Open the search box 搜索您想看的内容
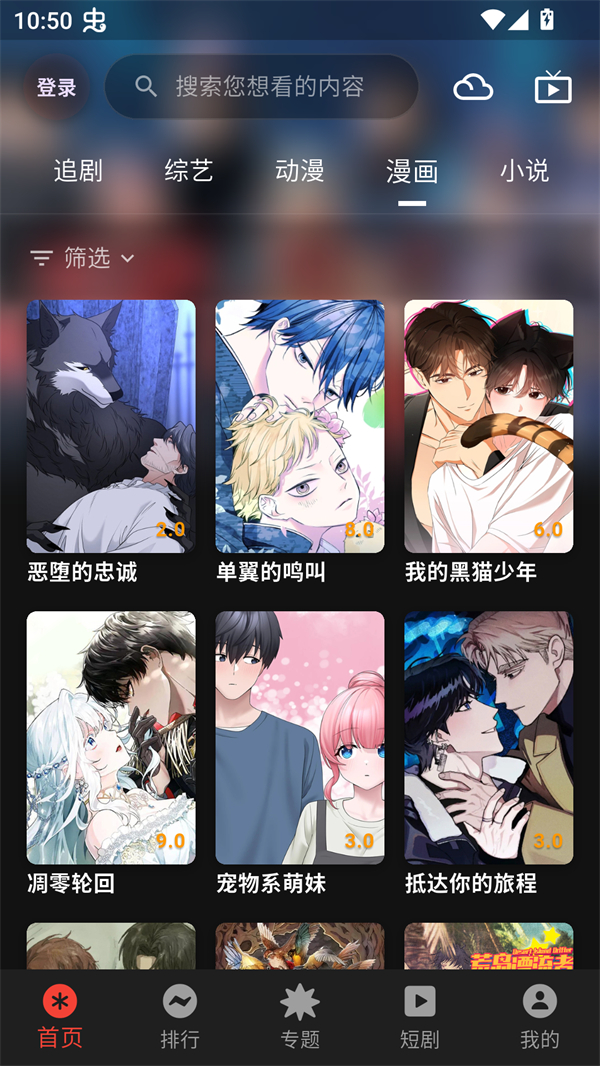Screen dimensions: 600x1066 tap(262, 87)
